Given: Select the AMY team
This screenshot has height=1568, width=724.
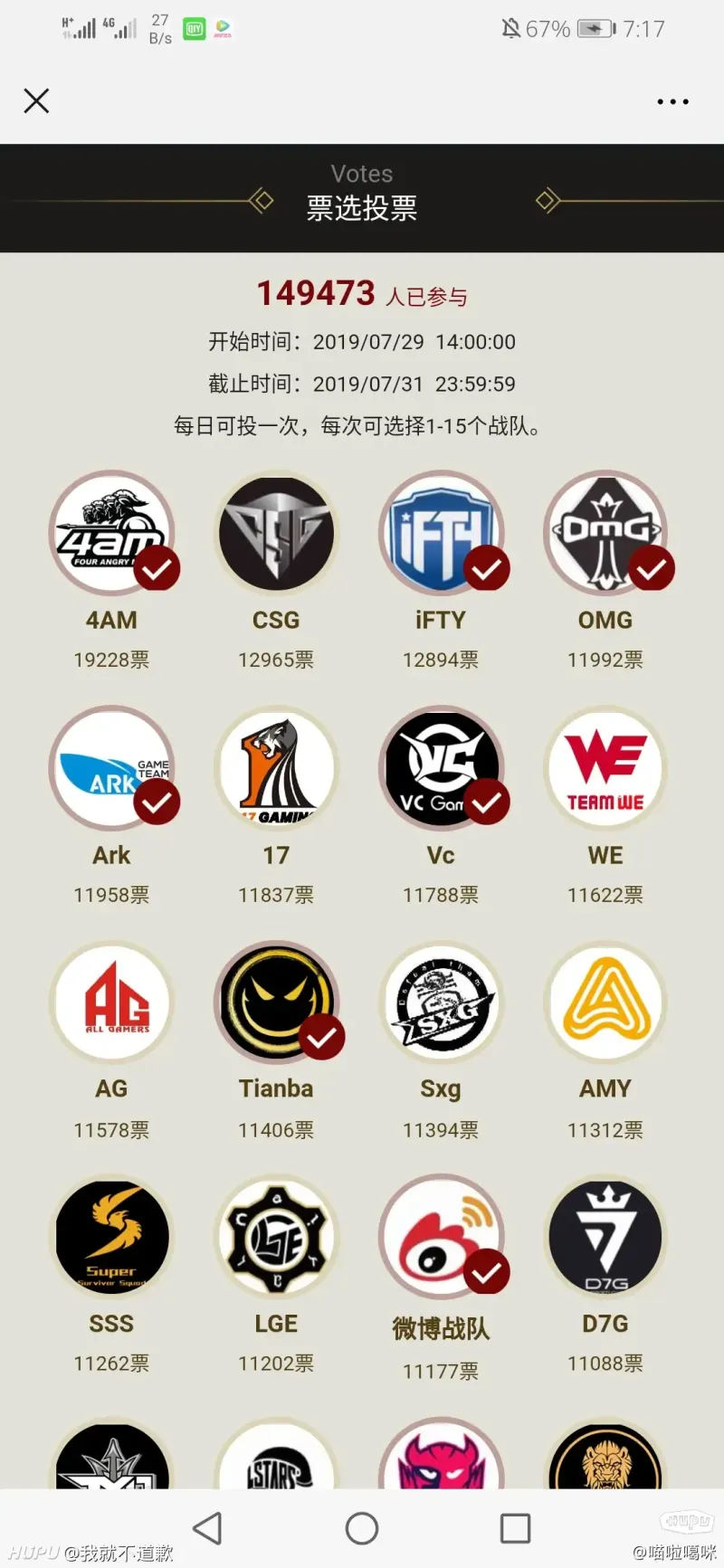Looking at the screenshot, I should pos(605,1003).
